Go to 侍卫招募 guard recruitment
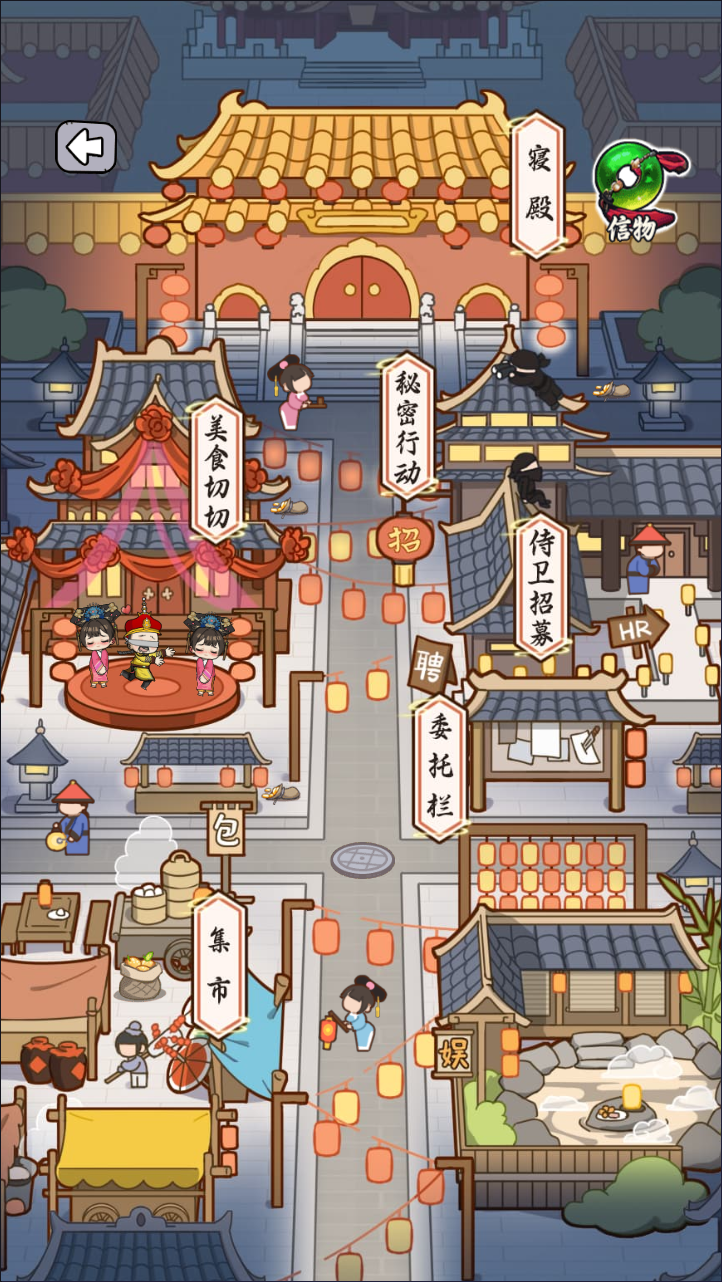722x1282 pixels. tap(542, 586)
